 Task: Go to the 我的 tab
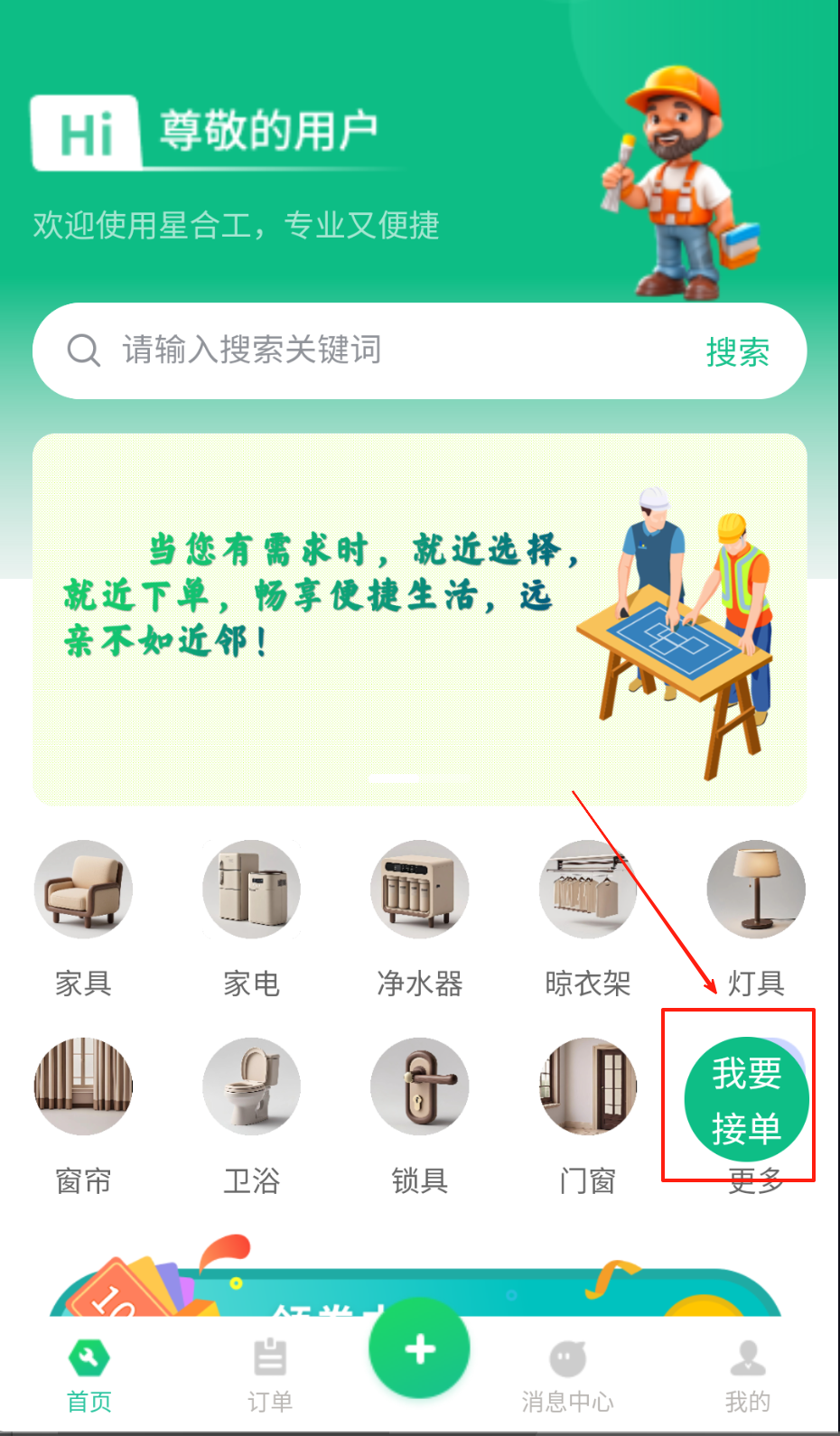(x=747, y=1375)
